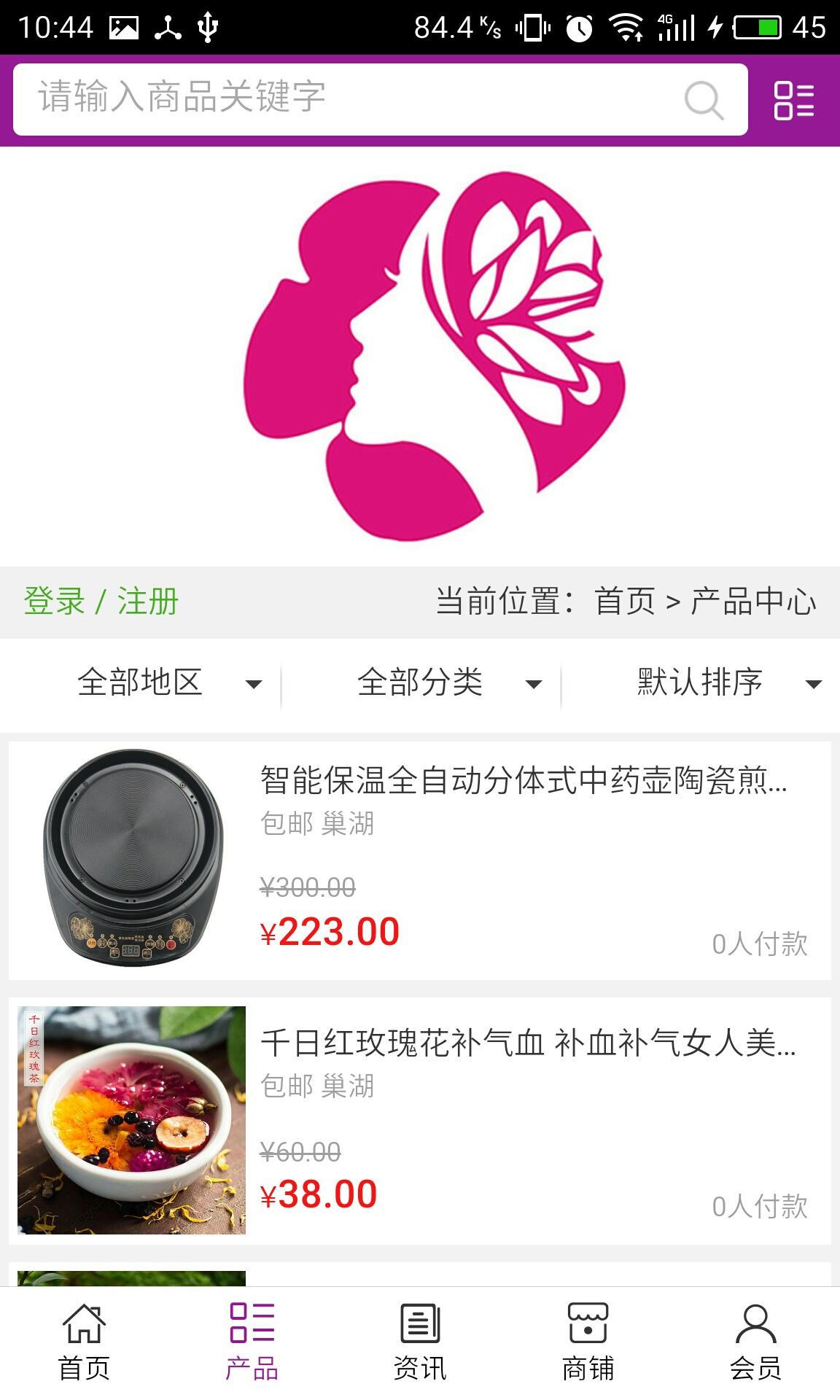Go to the 资讯 tab
Viewport: 840px width, 1400px height.
(420, 1342)
